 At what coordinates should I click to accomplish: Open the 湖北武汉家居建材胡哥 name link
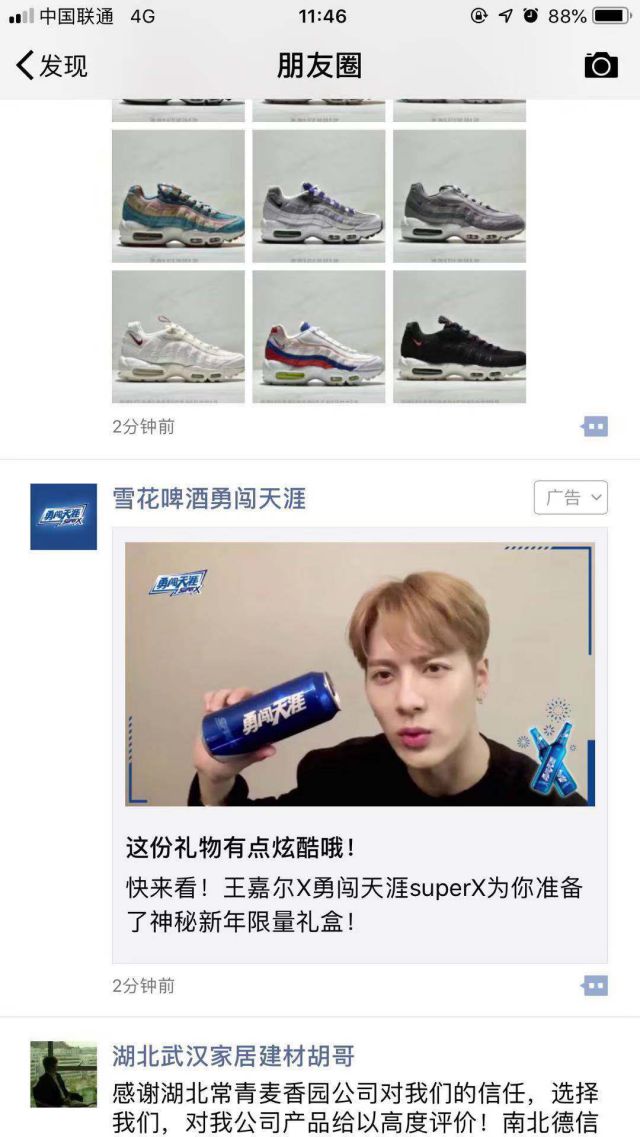[233, 1056]
